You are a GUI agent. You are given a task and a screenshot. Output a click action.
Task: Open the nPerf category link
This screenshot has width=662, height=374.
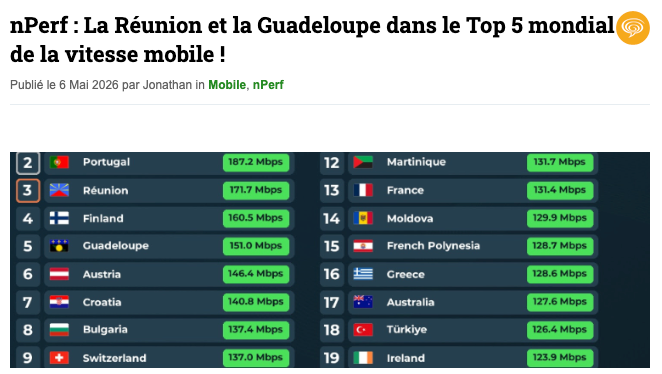268,85
